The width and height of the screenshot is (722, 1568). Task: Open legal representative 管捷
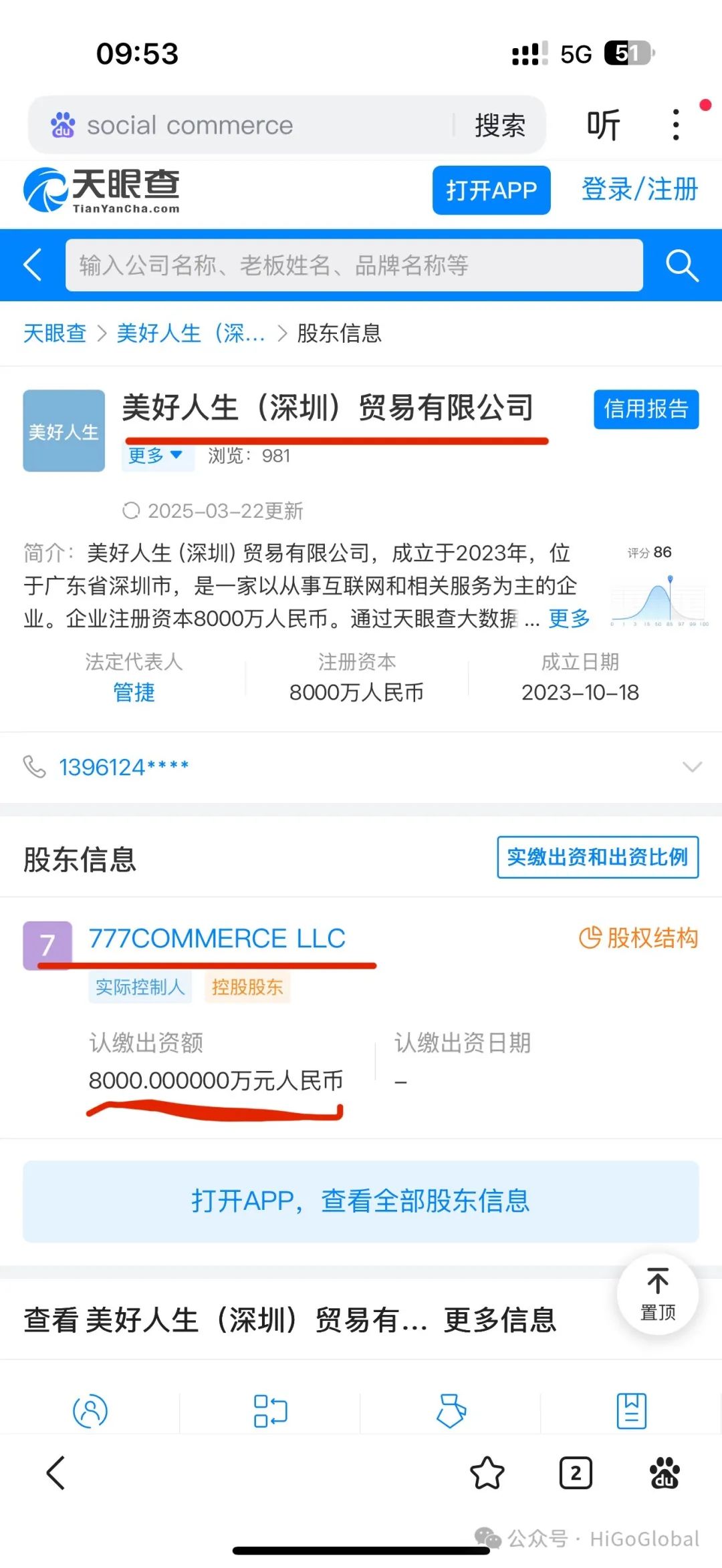[x=134, y=692]
